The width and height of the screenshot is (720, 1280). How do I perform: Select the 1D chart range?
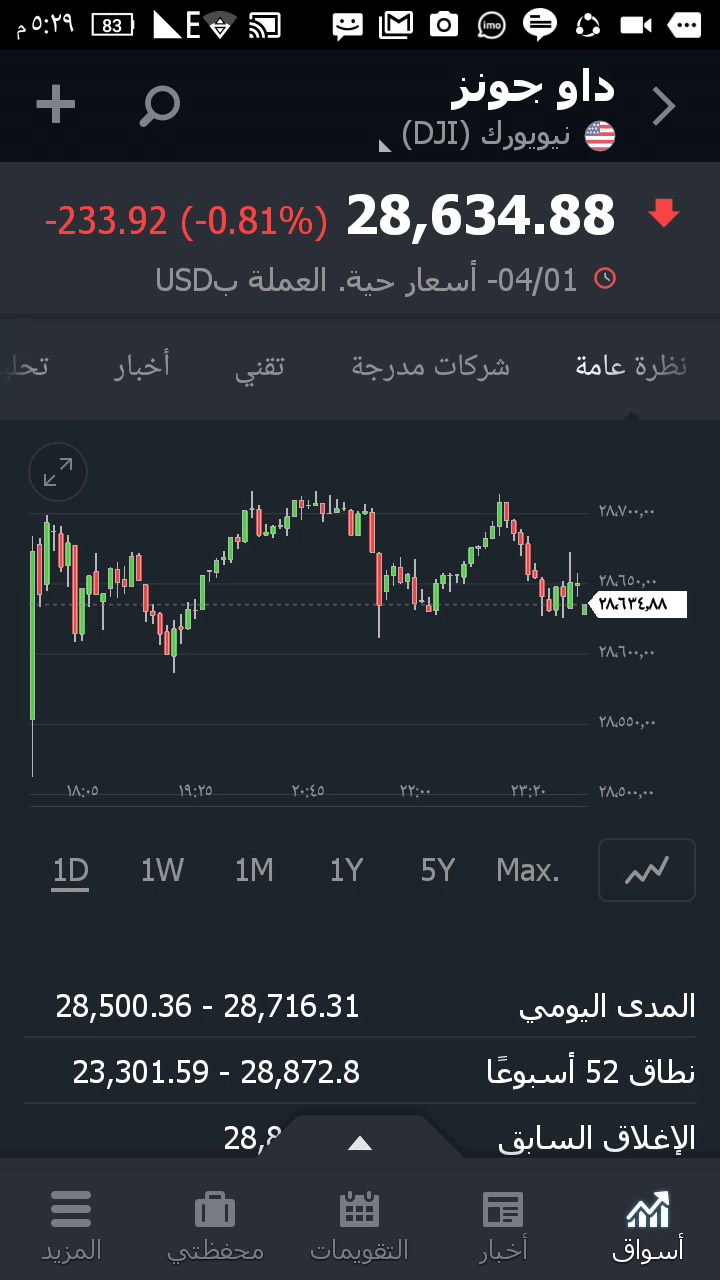pyautogui.click(x=71, y=870)
